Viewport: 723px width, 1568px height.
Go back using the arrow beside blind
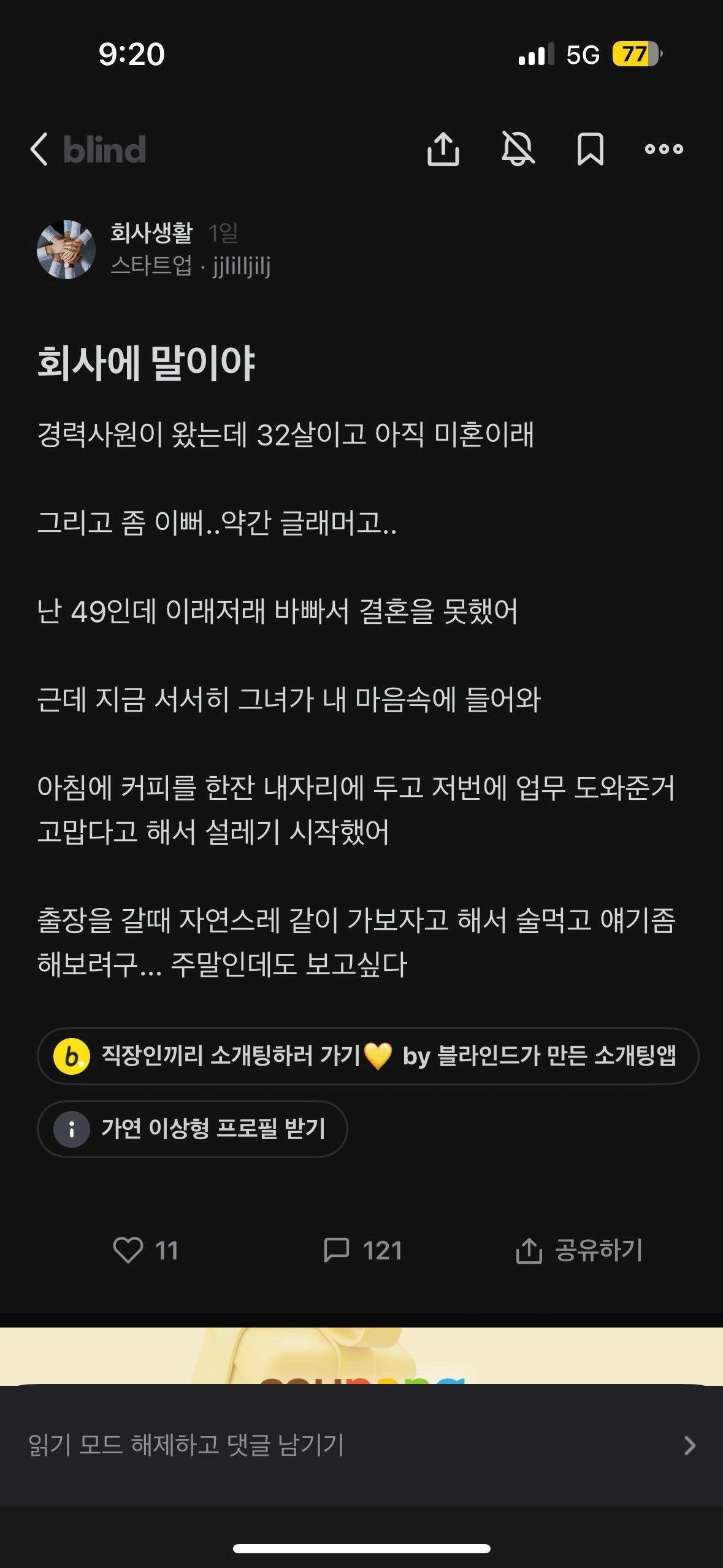[x=39, y=149]
